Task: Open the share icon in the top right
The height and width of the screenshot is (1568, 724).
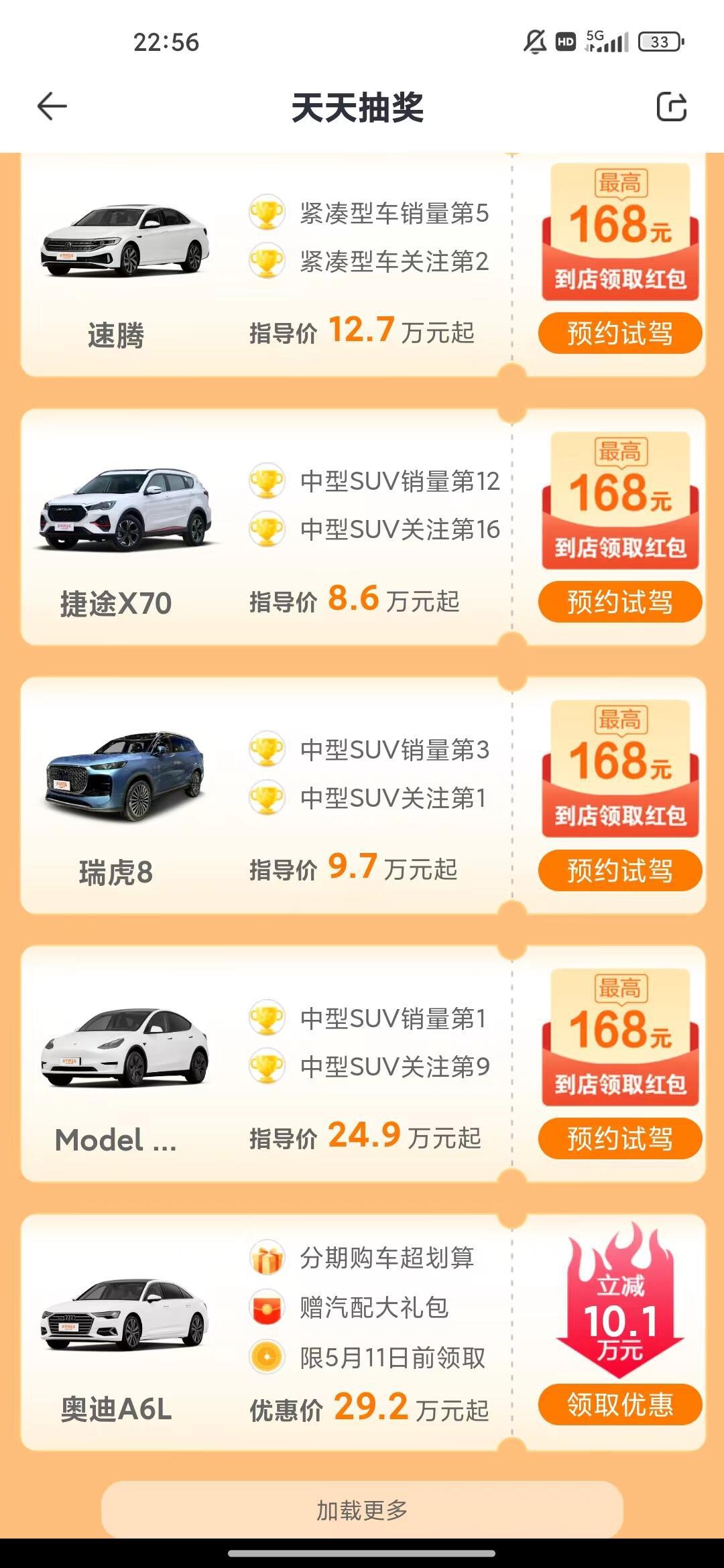Action: [672, 106]
